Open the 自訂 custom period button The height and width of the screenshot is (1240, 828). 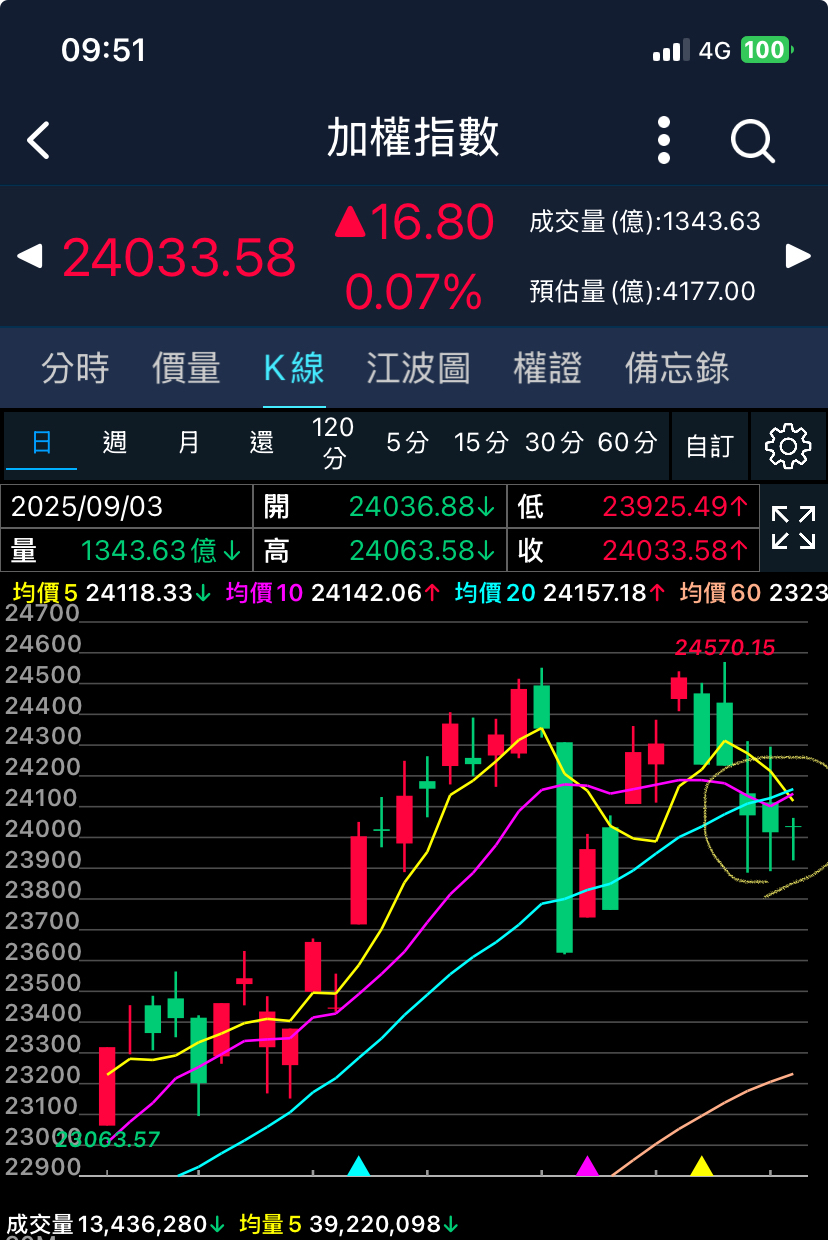(x=710, y=446)
